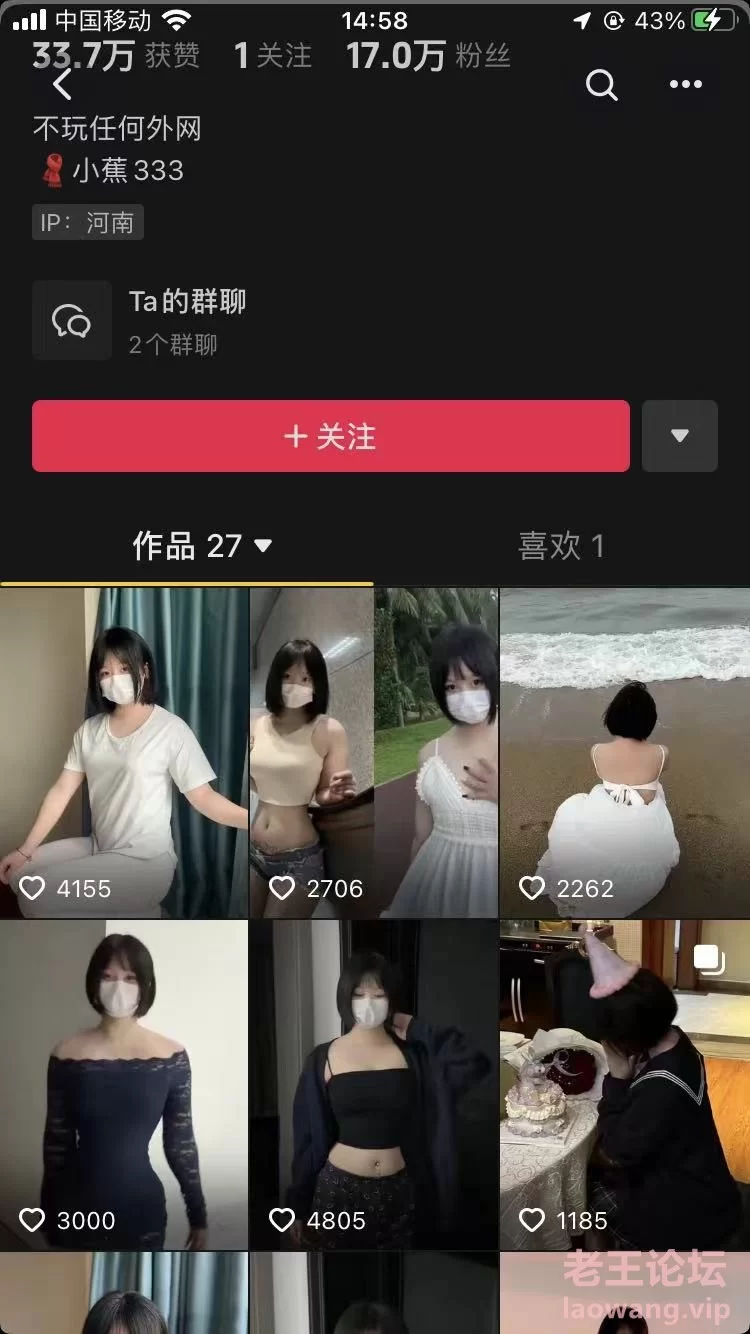
Task: Switch to the 作品 27 tab
Action: click(x=202, y=546)
